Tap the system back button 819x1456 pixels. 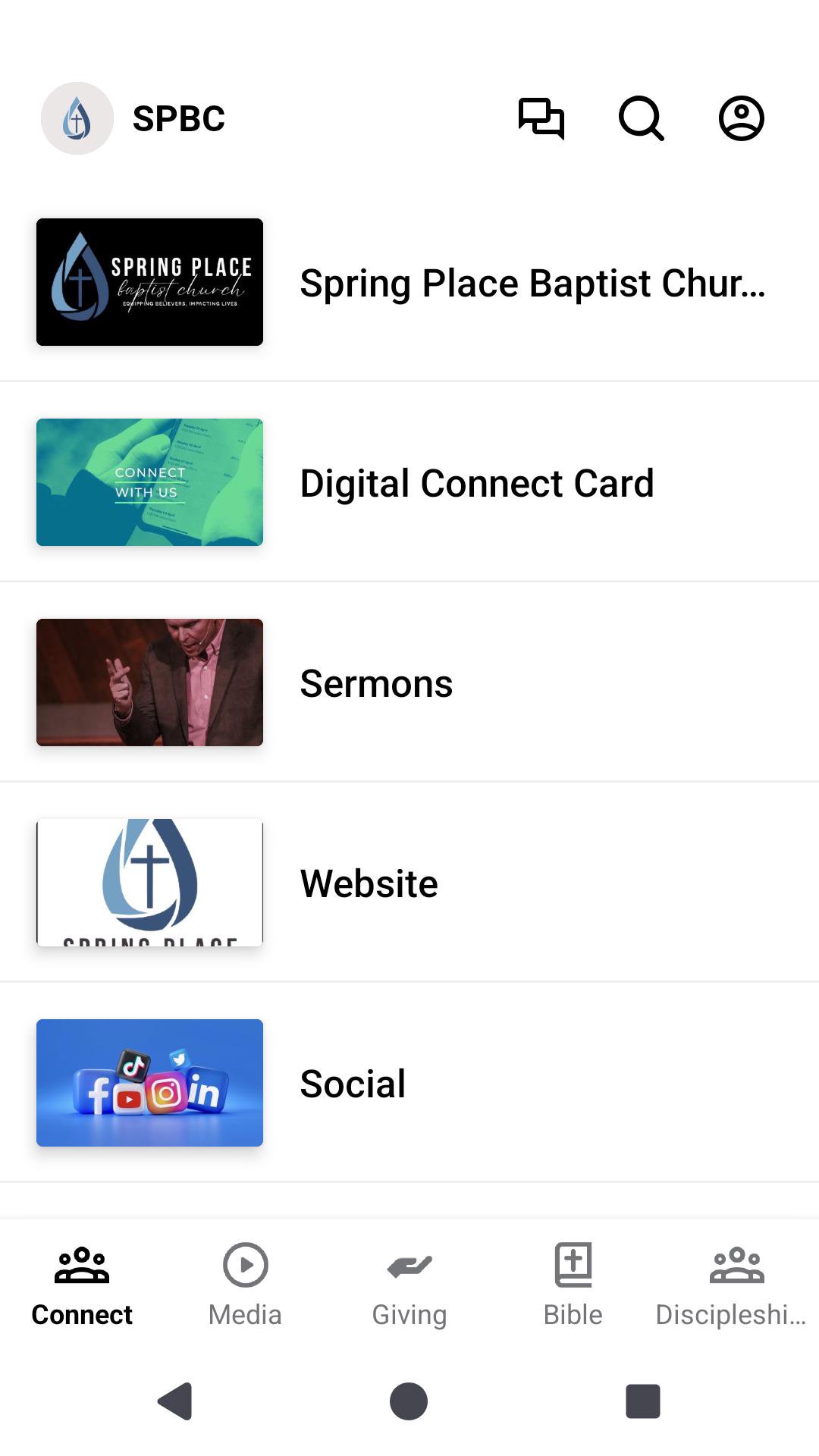175,1401
